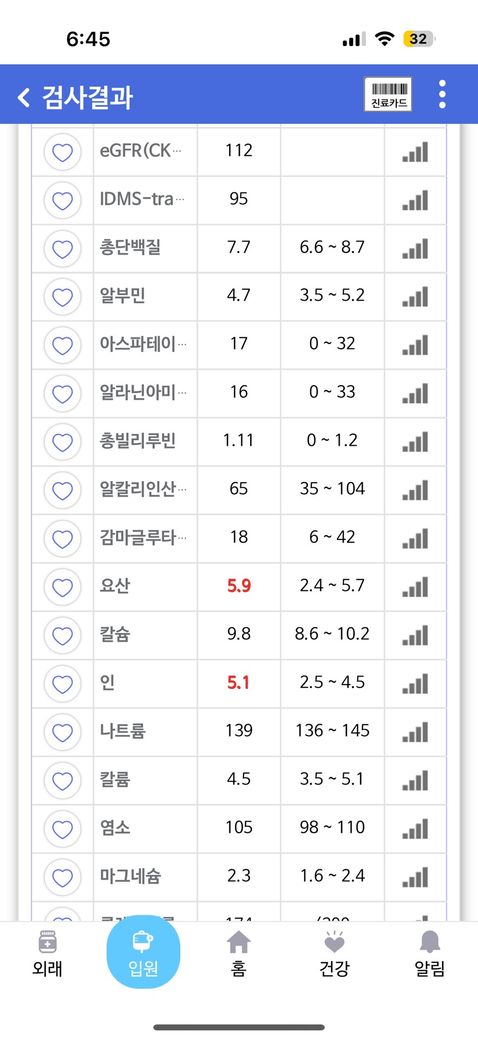Open trend graph for 감마글루타
Viewport: 478px width, 1040px height.
pyautogui.click(x=415, y=539)
